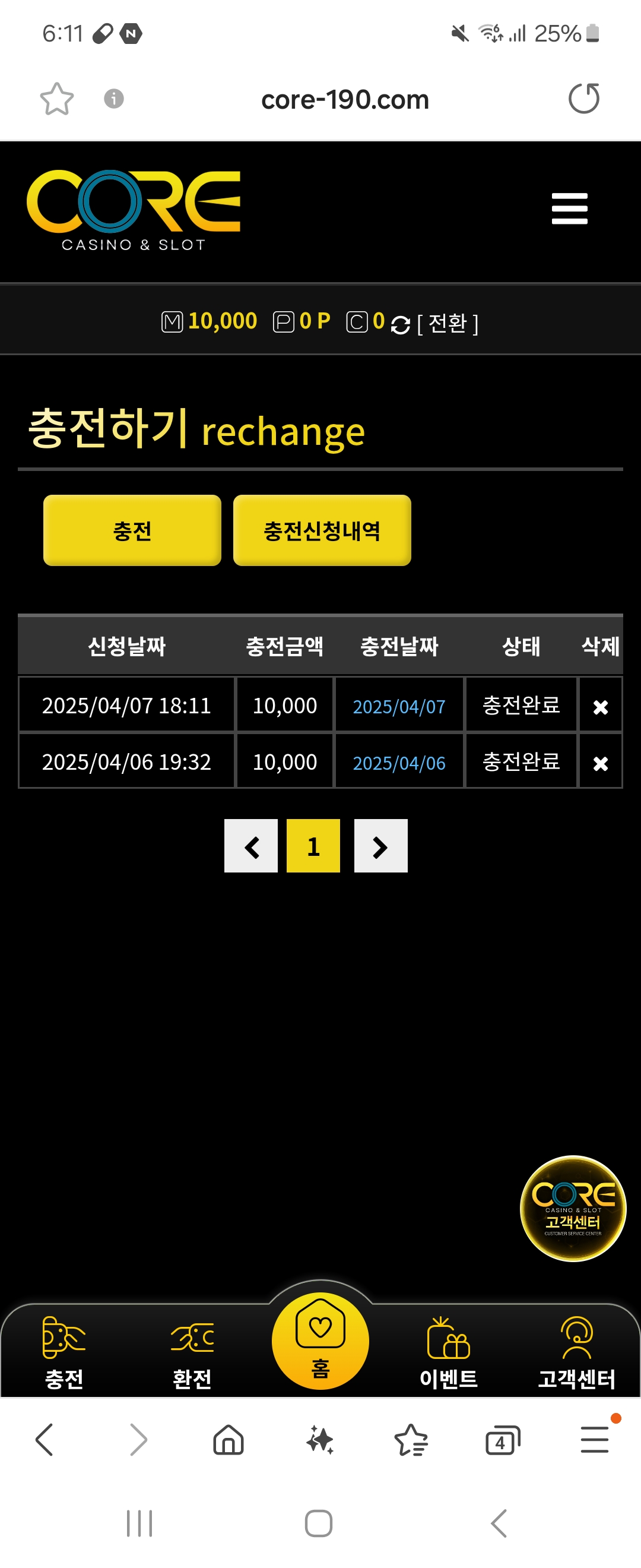The image size is (641, 1568).
Task: Delete the 2025/04/07 18:11 recharge record
Action: 600,707
